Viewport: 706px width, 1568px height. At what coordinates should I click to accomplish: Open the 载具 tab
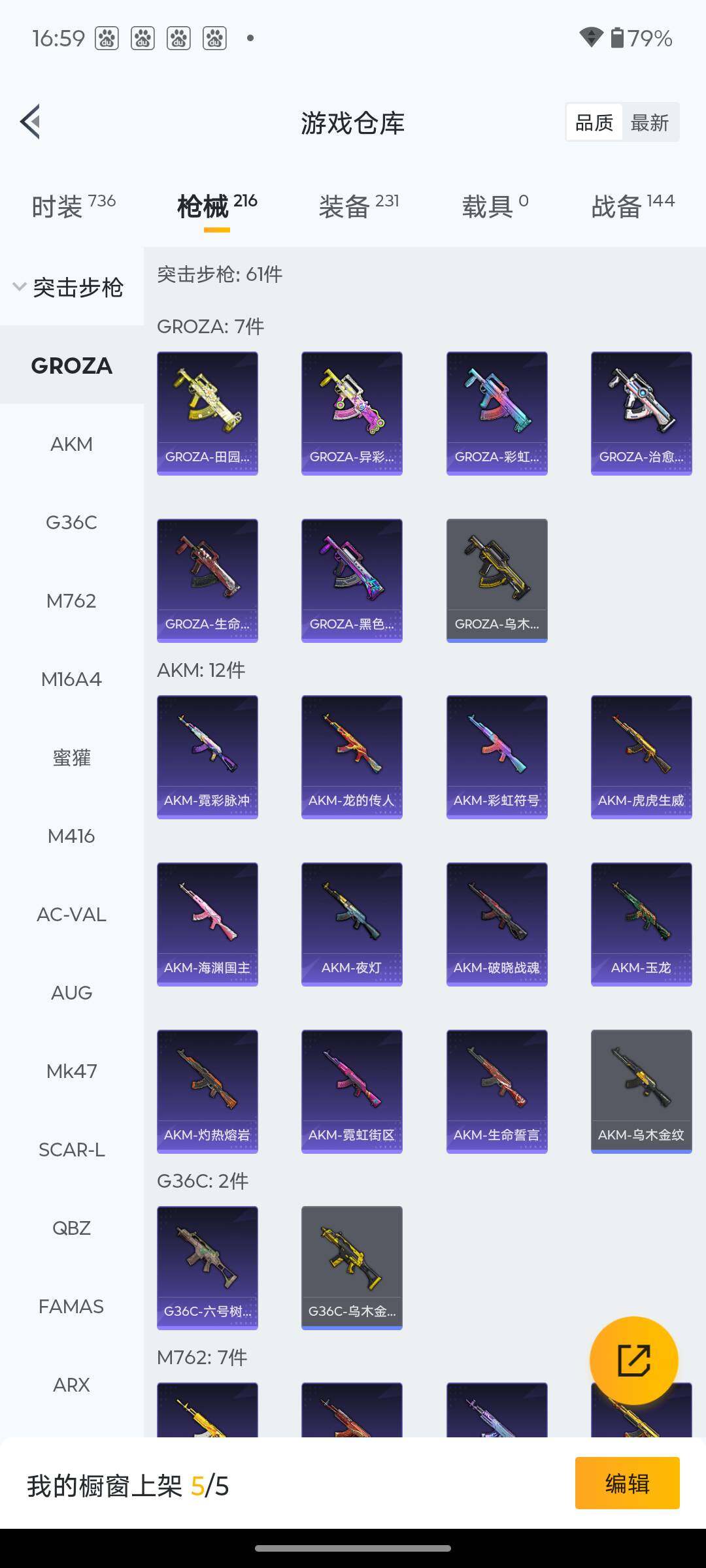495,206
